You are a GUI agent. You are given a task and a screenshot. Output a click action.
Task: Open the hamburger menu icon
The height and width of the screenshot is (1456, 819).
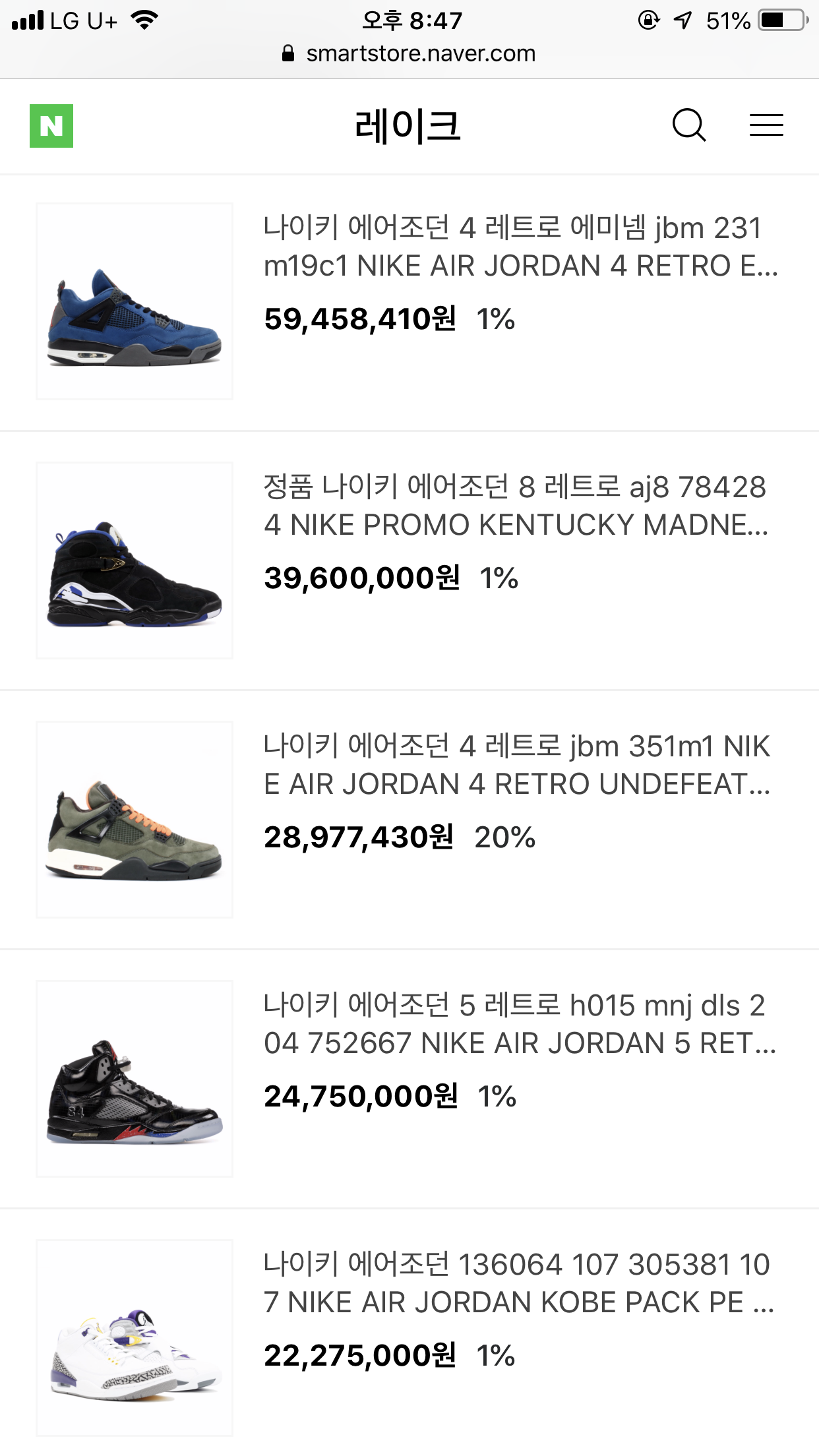point(766,126)
